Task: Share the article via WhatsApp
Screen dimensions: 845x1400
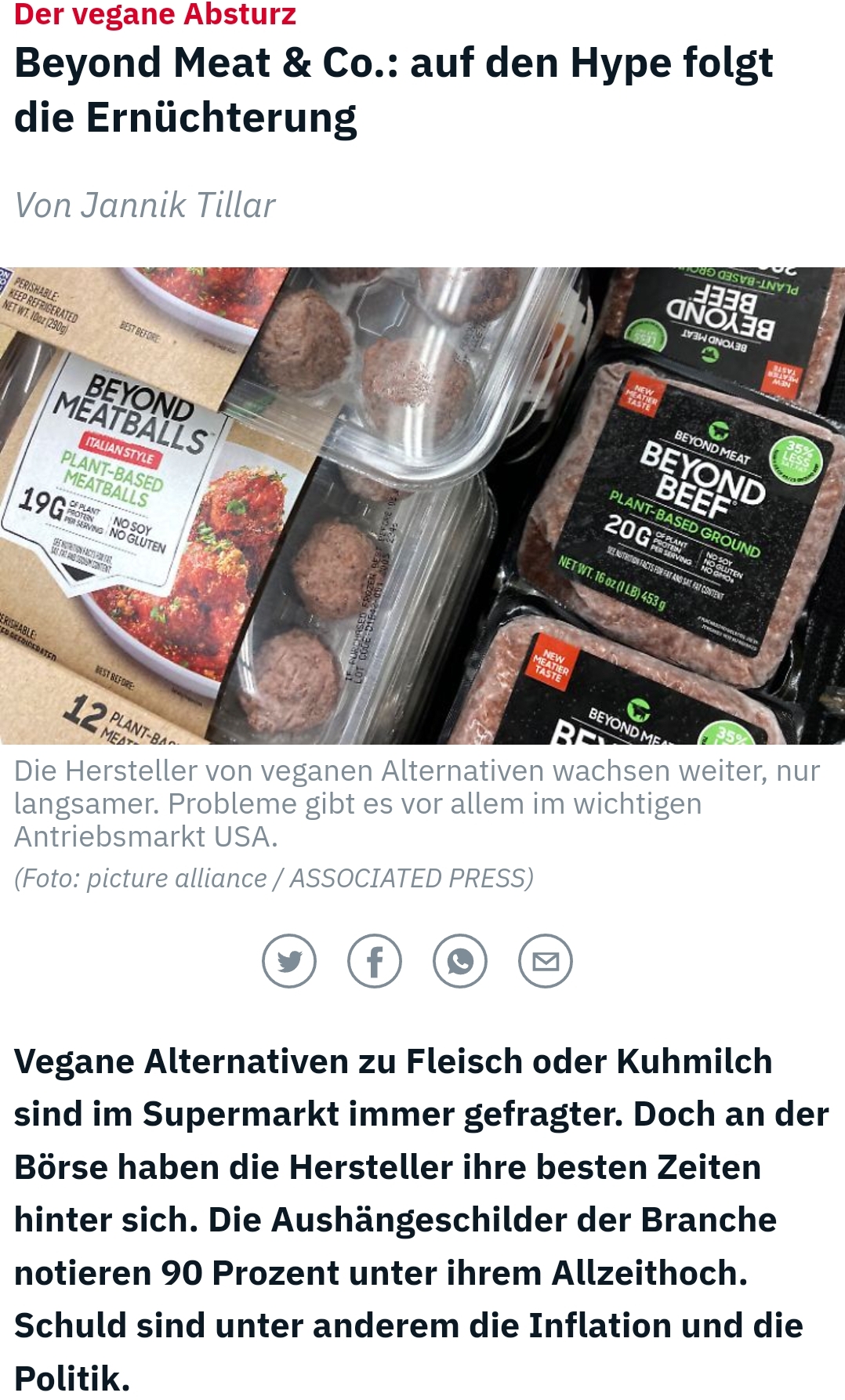Action: [460, 960]
